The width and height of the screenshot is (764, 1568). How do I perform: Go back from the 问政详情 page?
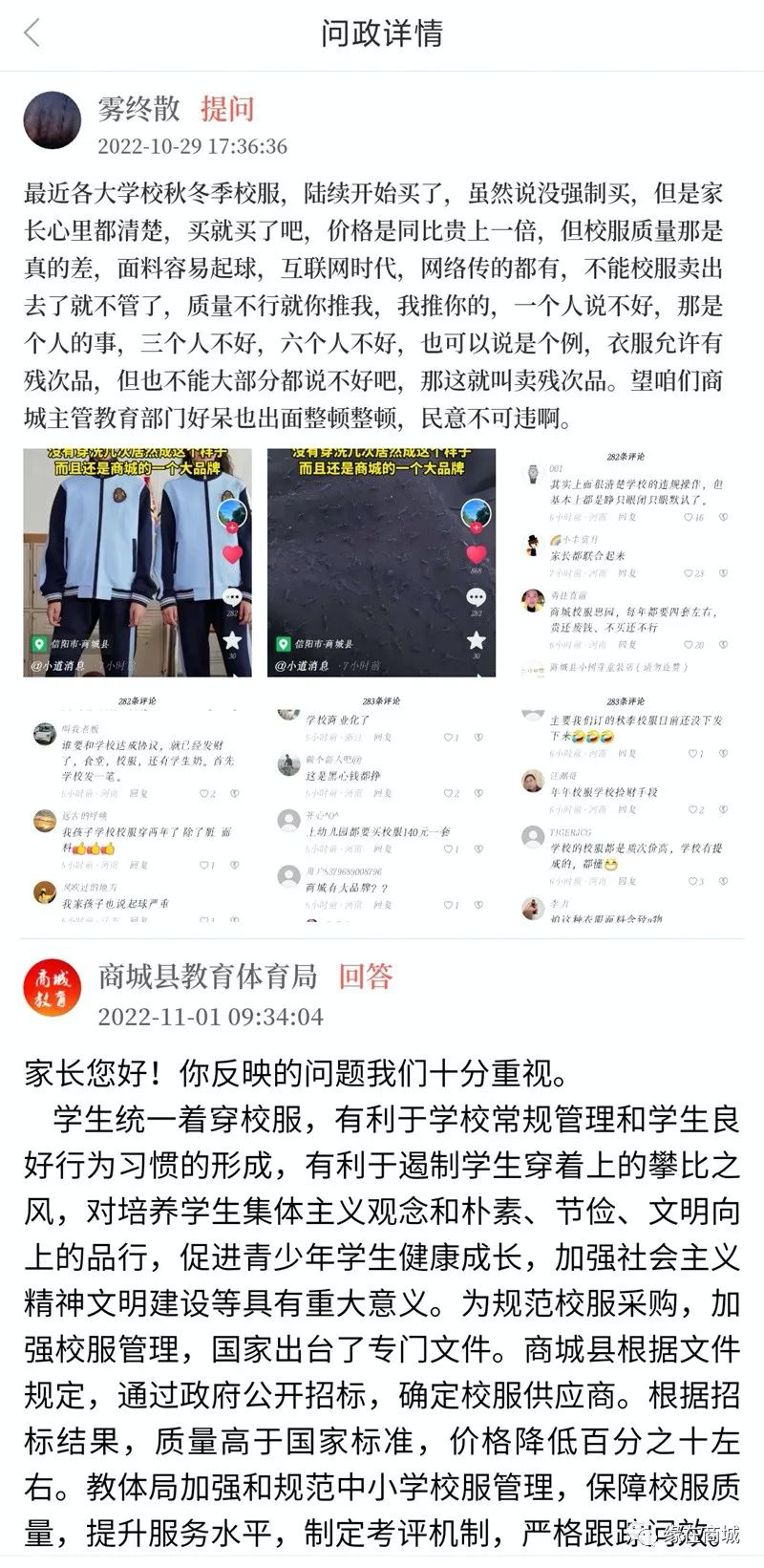32,33
